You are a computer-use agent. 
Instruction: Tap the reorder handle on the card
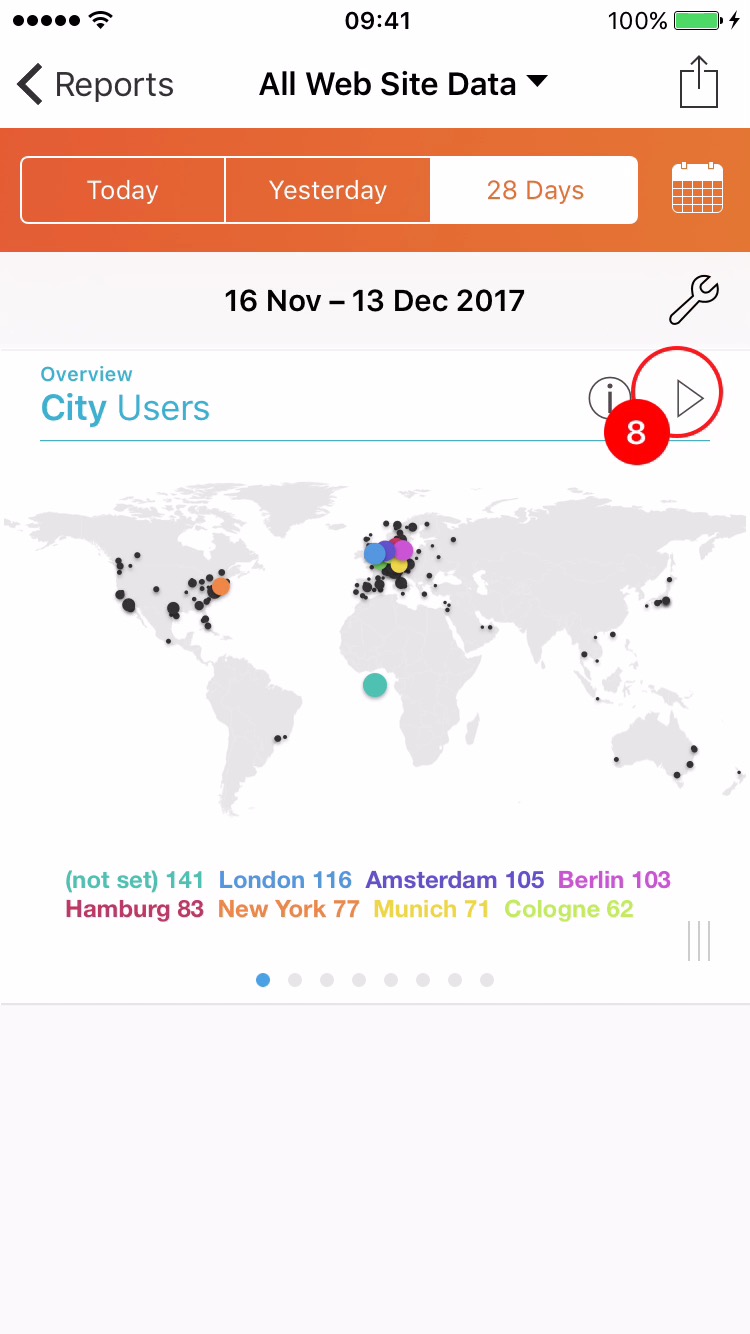coord(699,941)
